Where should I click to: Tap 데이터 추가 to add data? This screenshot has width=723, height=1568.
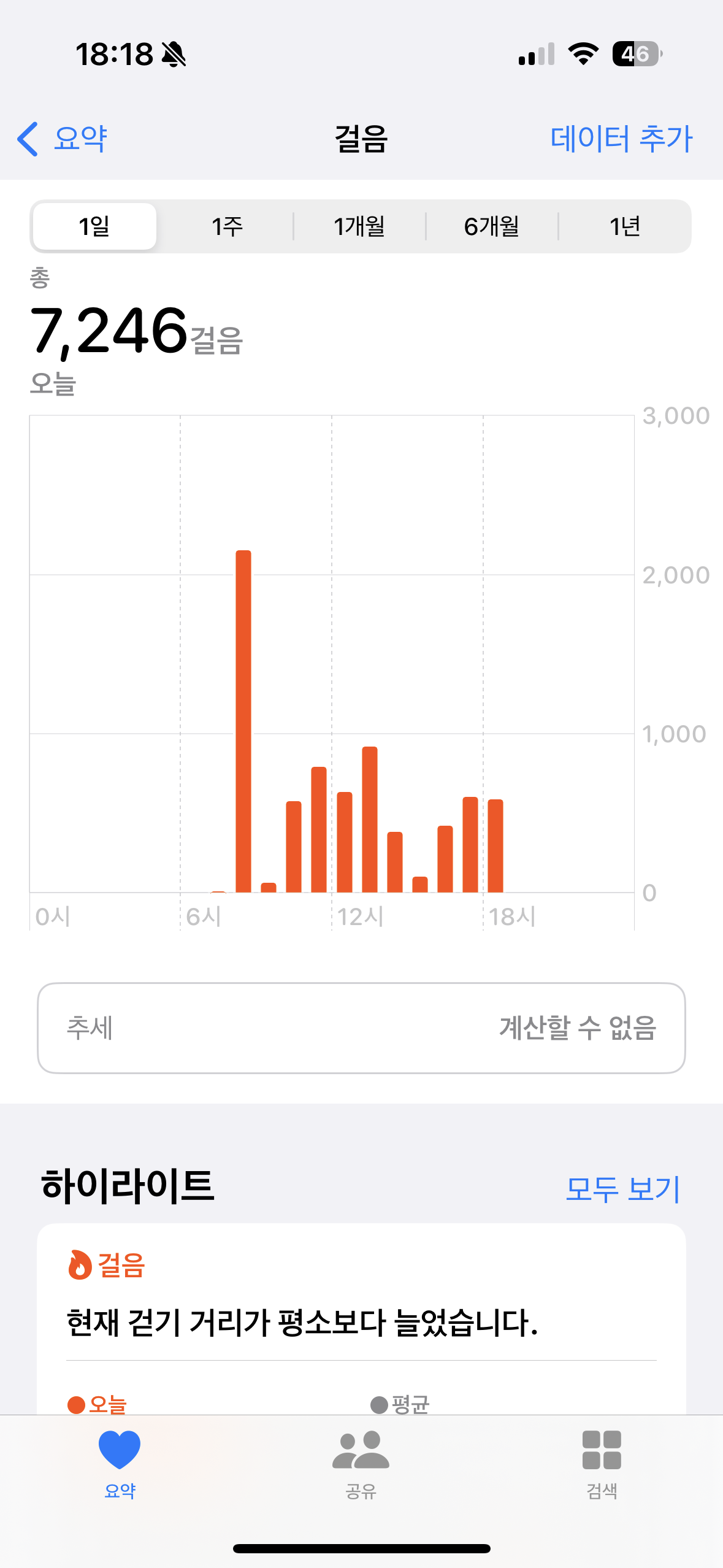point(621,139)
